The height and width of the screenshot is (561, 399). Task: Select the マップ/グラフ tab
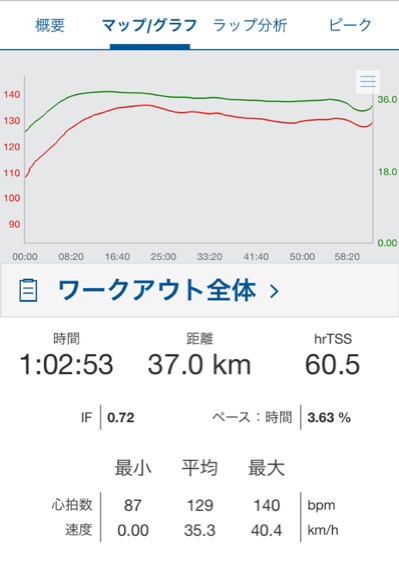pyautogui.click(x=150, y=25)
